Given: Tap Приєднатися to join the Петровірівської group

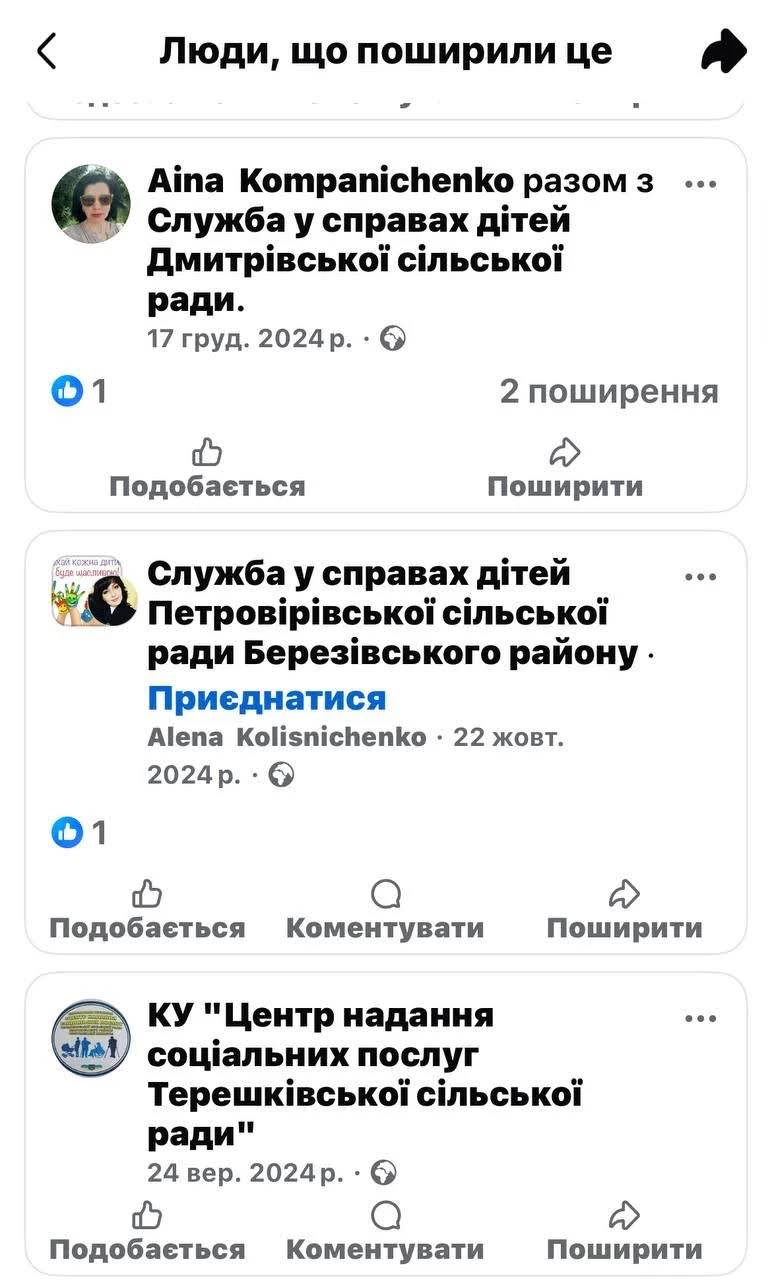Looking at the screenshot, I should [x=267, y=698].
